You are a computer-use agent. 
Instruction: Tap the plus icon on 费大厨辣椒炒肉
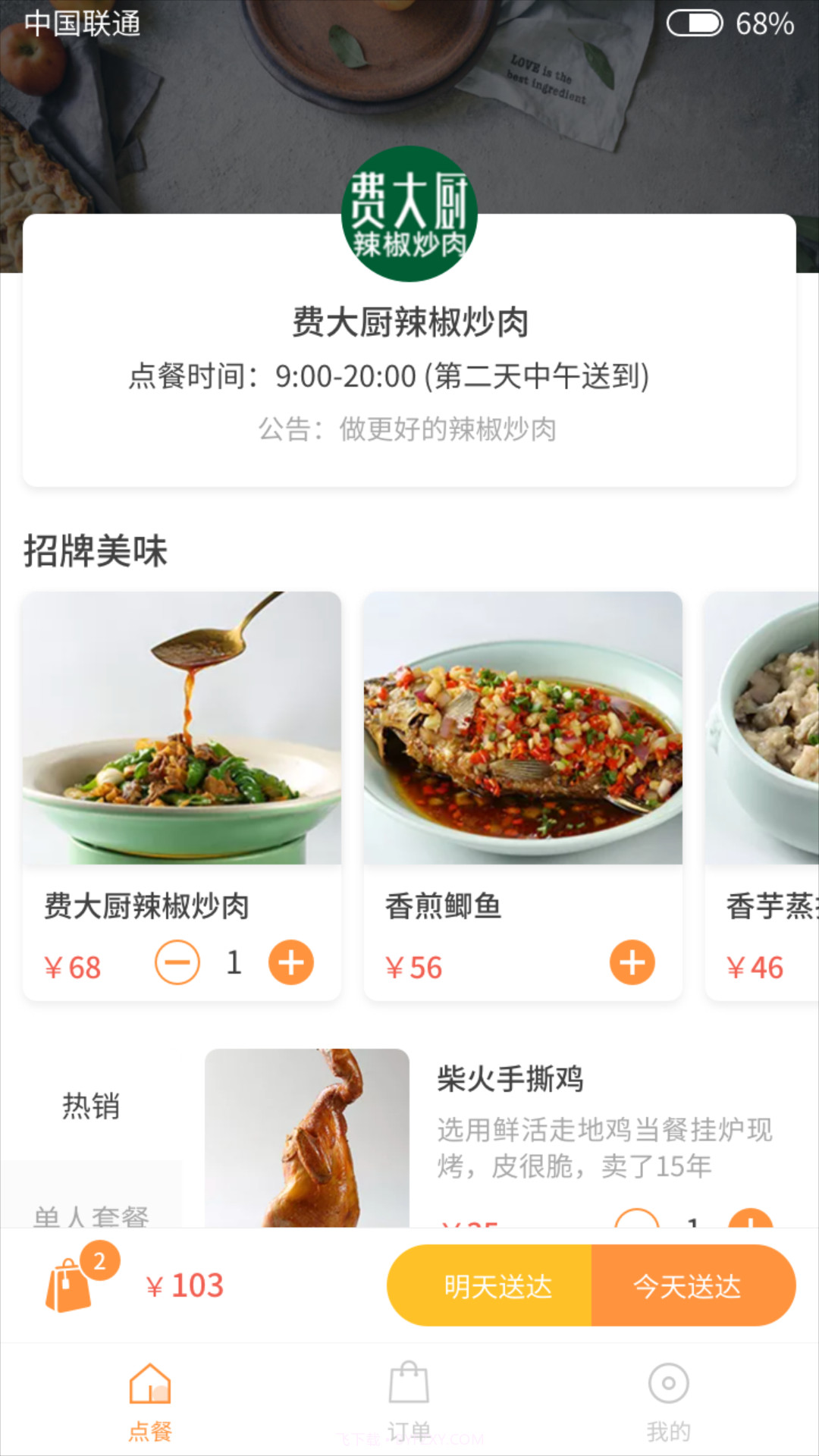(290, 961)
